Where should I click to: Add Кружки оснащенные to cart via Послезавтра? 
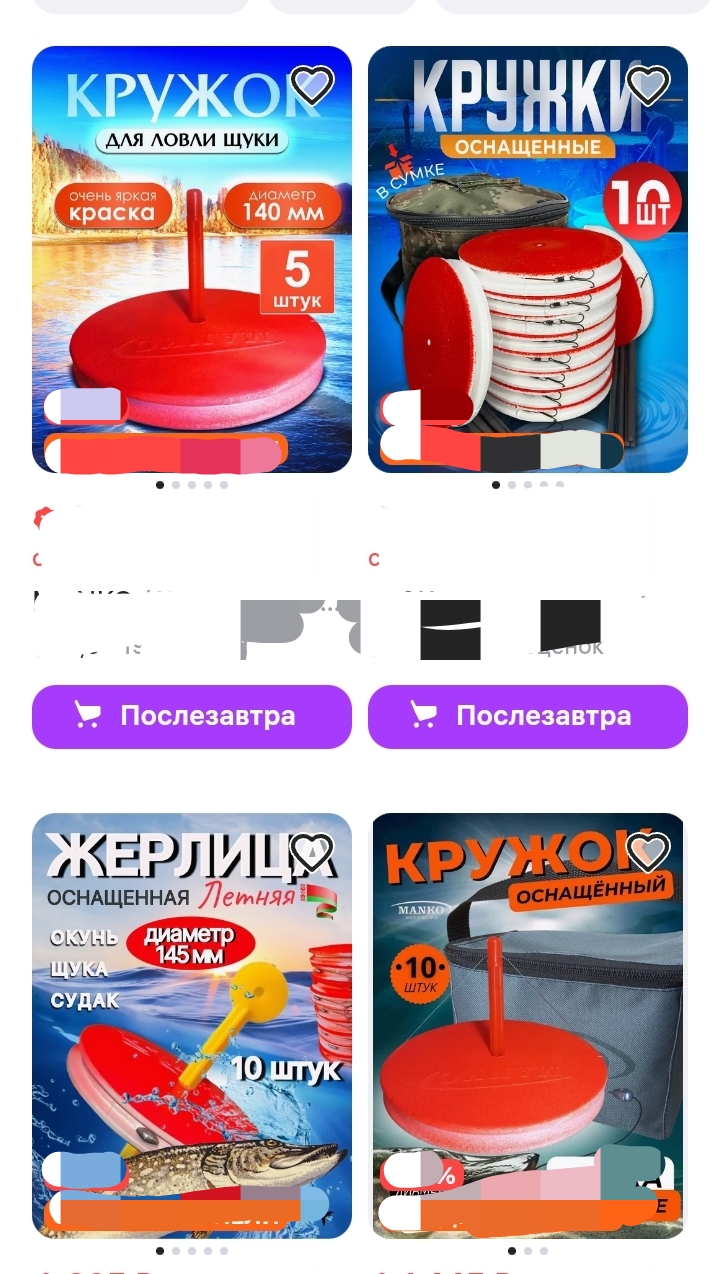click(x=528, y=716)
